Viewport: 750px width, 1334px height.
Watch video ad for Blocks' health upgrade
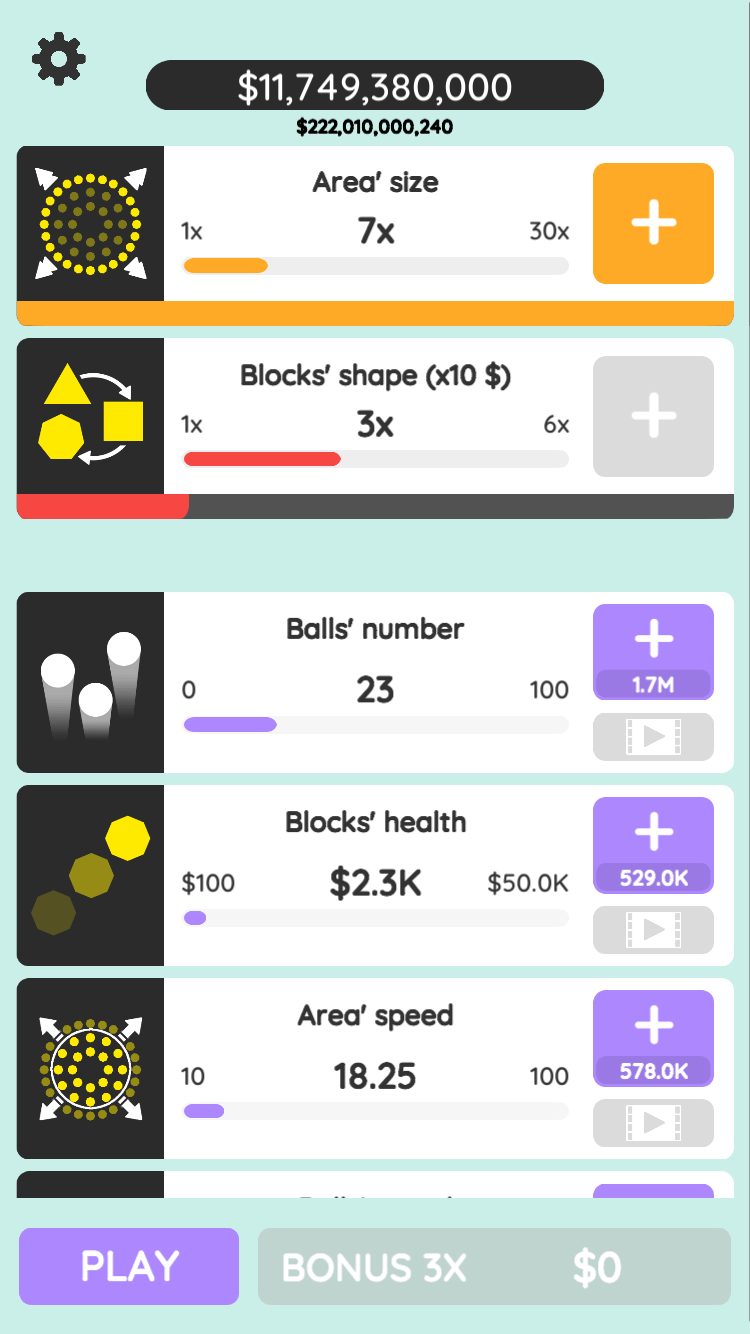tap(653, 930)
